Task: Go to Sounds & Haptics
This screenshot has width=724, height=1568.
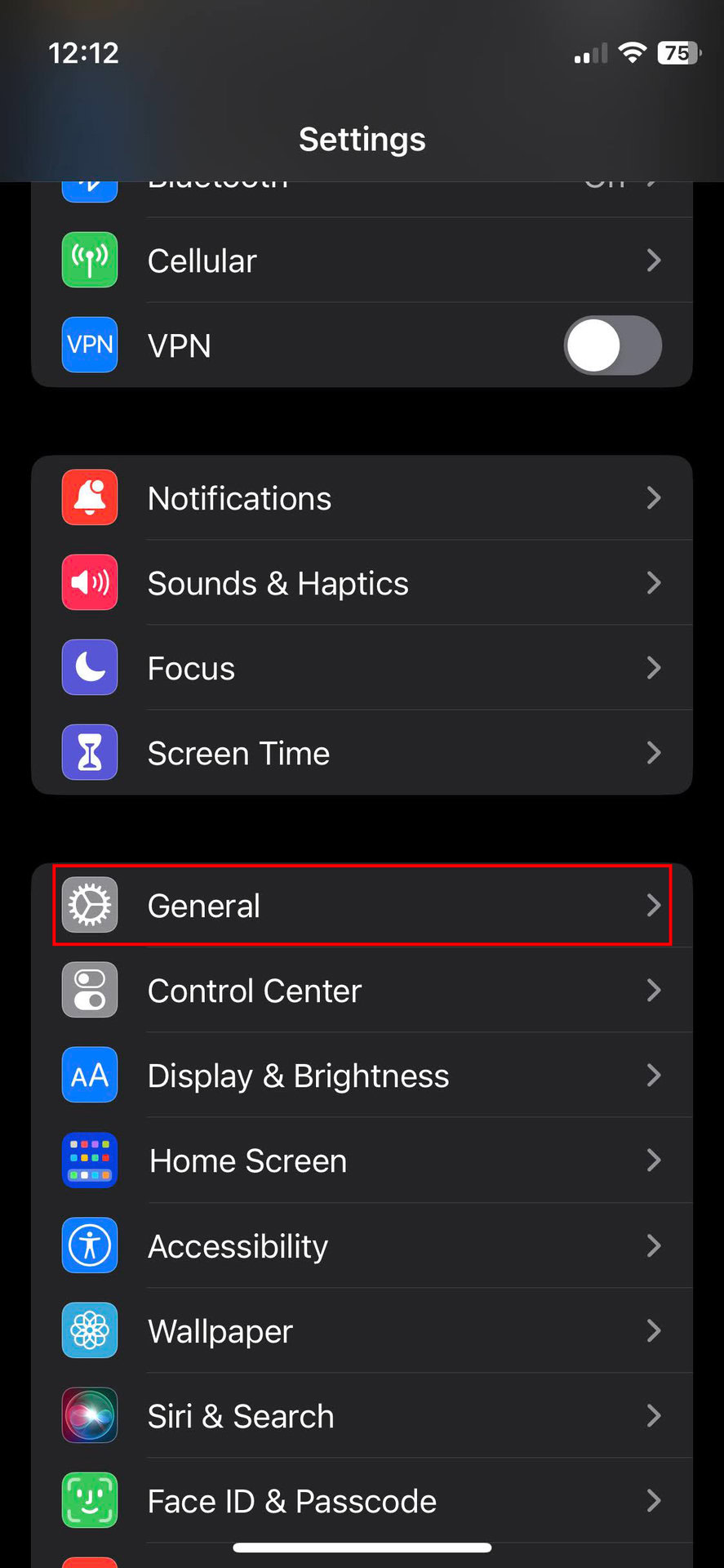Action: point(362,583)
